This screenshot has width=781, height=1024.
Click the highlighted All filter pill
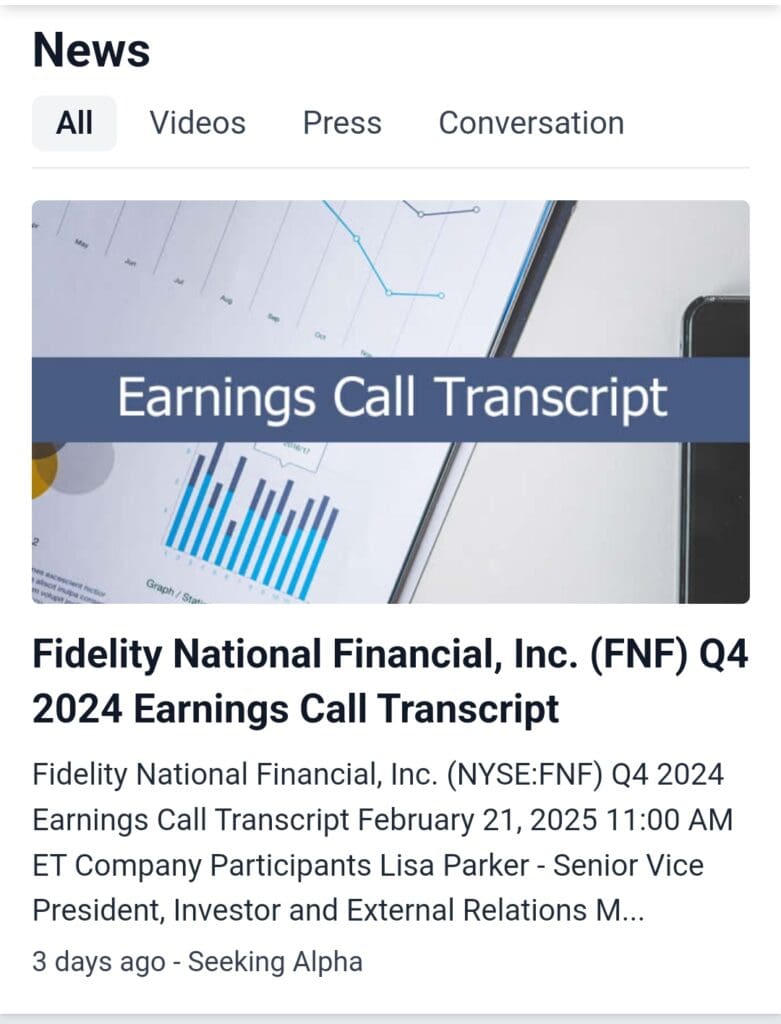click(74, 122)
